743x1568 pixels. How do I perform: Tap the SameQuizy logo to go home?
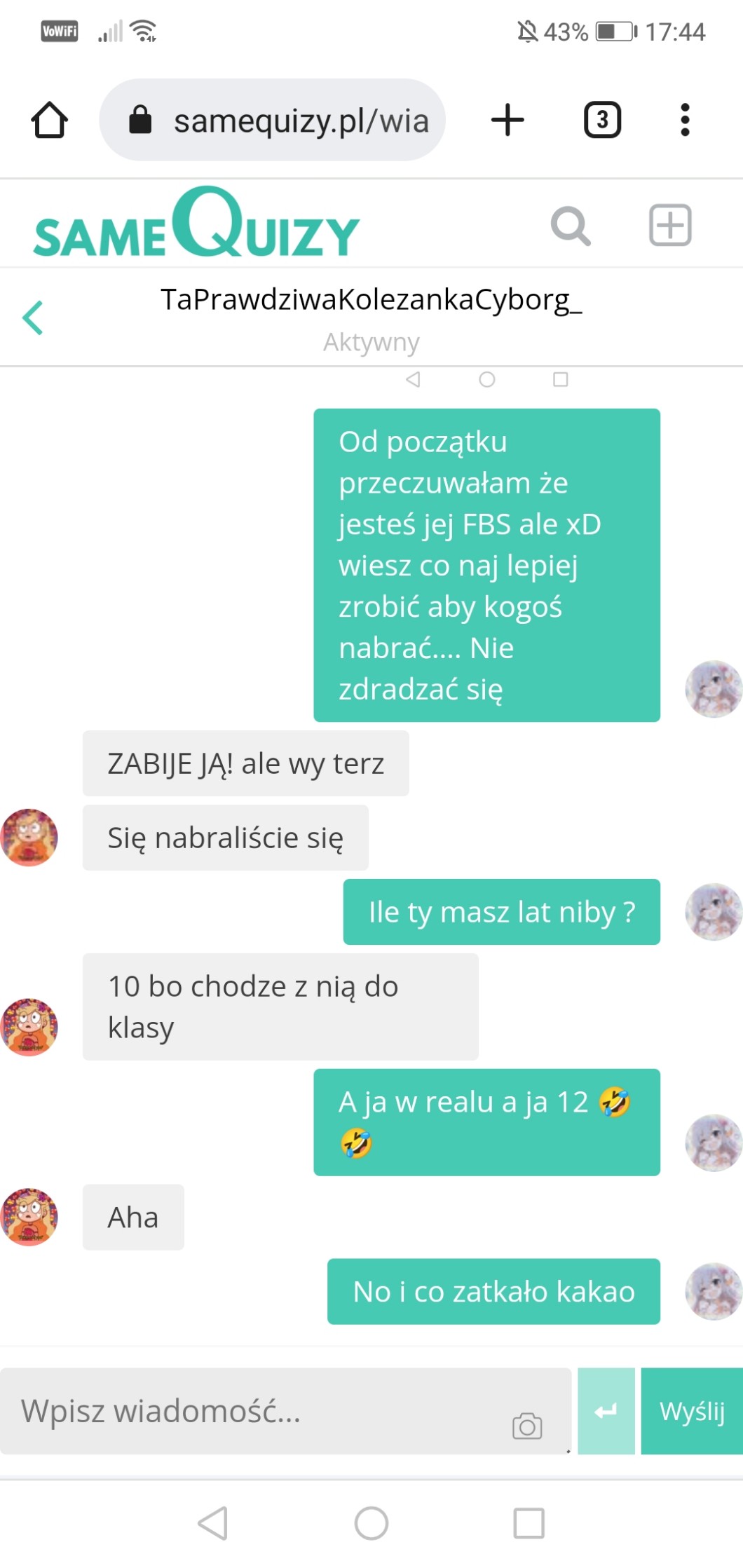coord(196,226)
